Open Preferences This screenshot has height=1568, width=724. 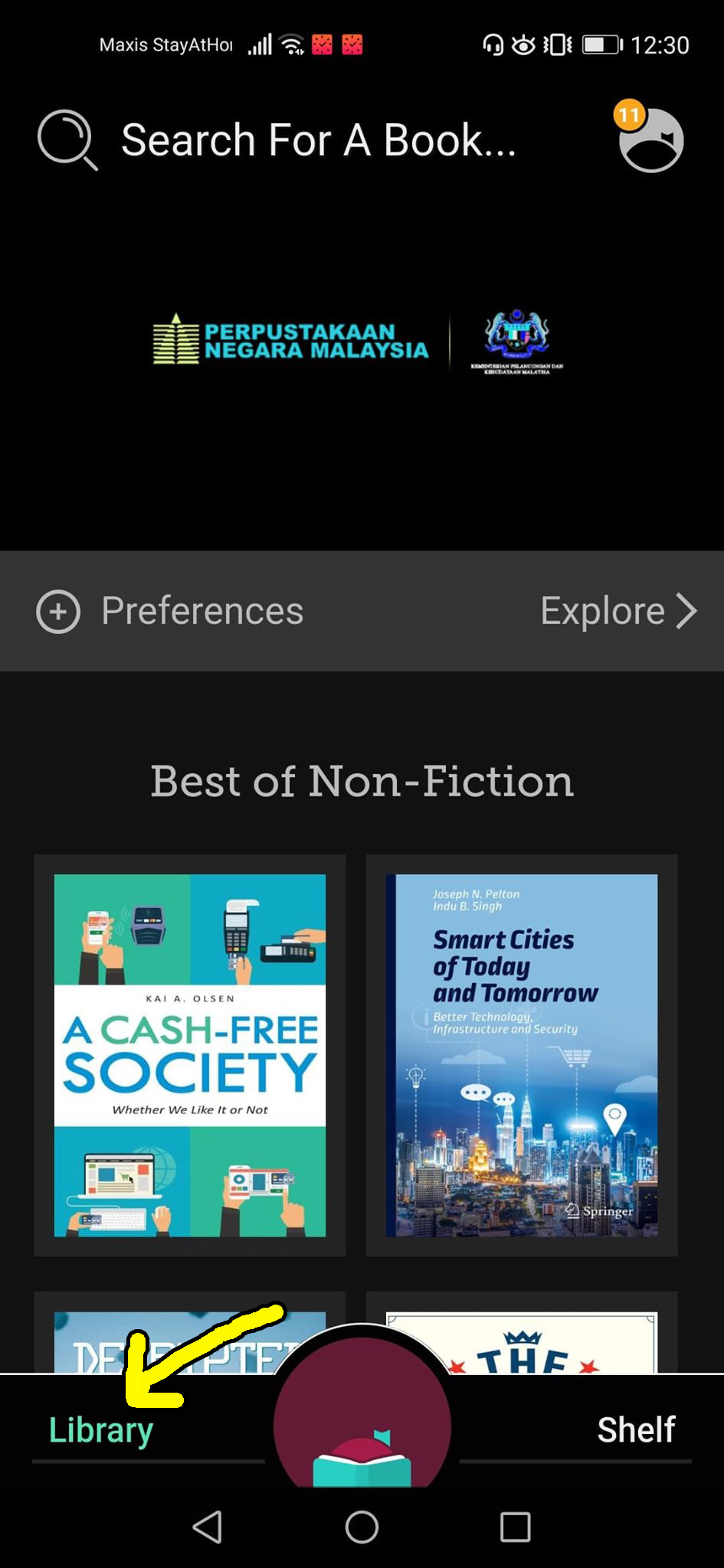170,611
